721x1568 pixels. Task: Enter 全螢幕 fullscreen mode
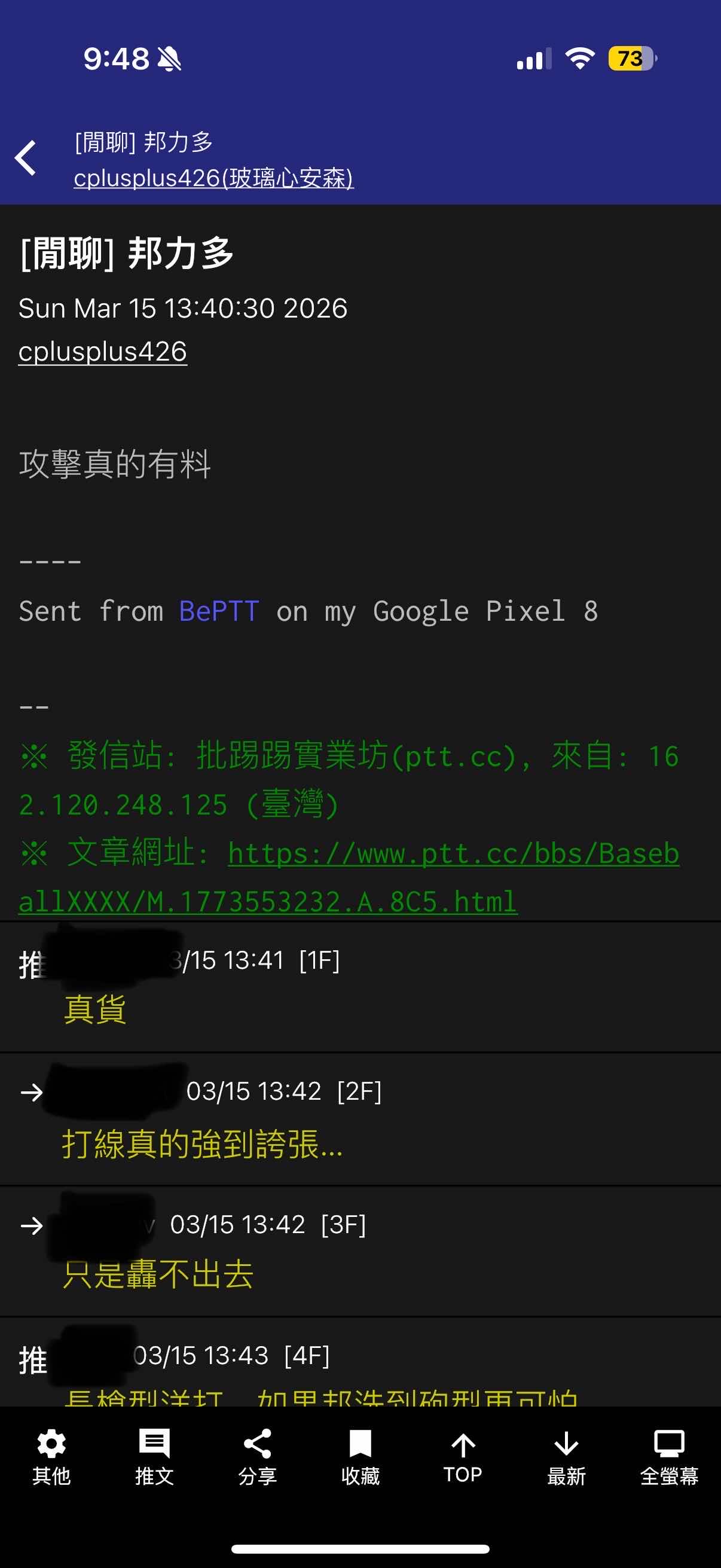(x=668, y=1456)
